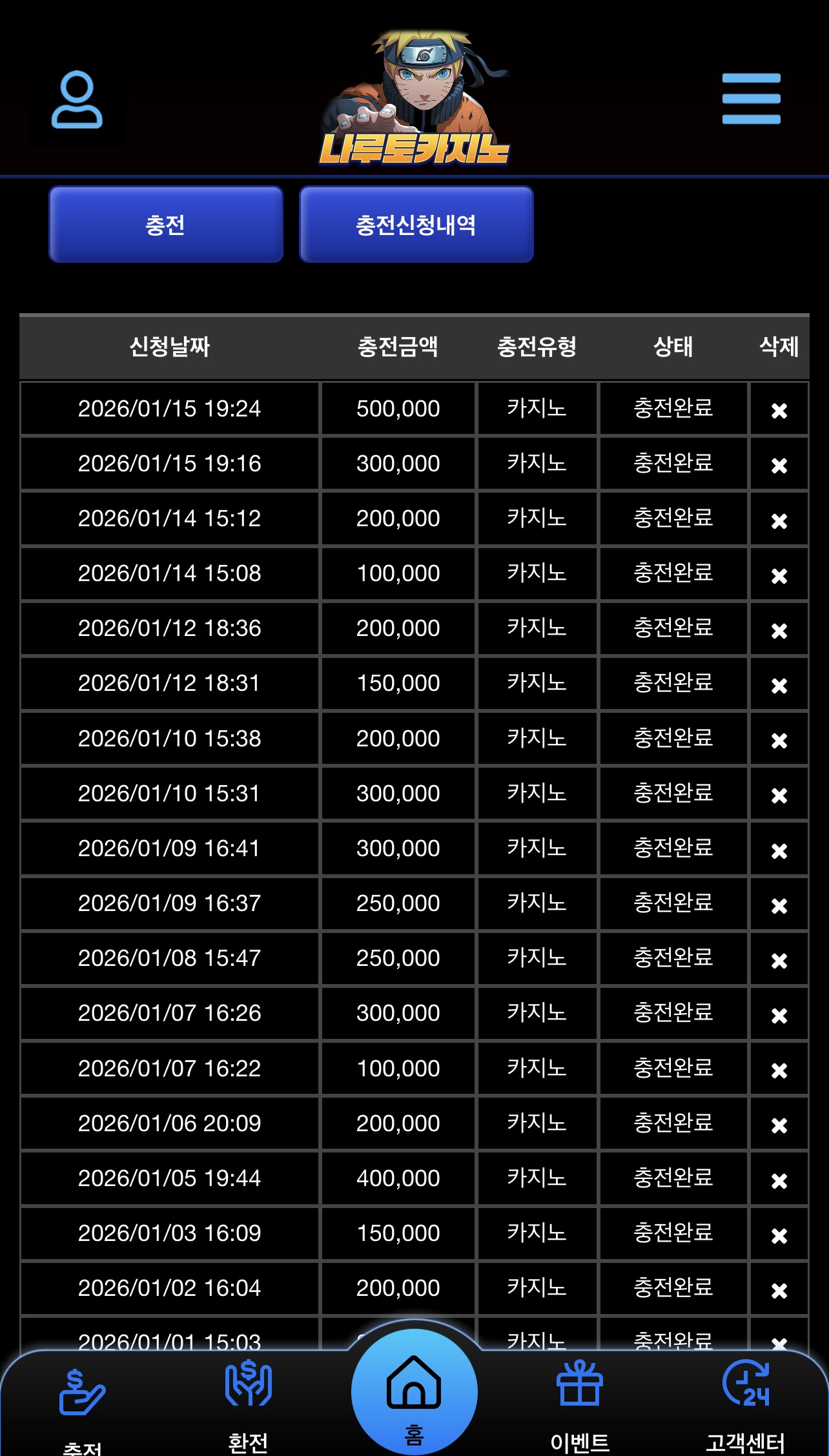Return to the 홈 tab
The height and width of the screenshot is (1456, 829).
tap(414, 1391)
